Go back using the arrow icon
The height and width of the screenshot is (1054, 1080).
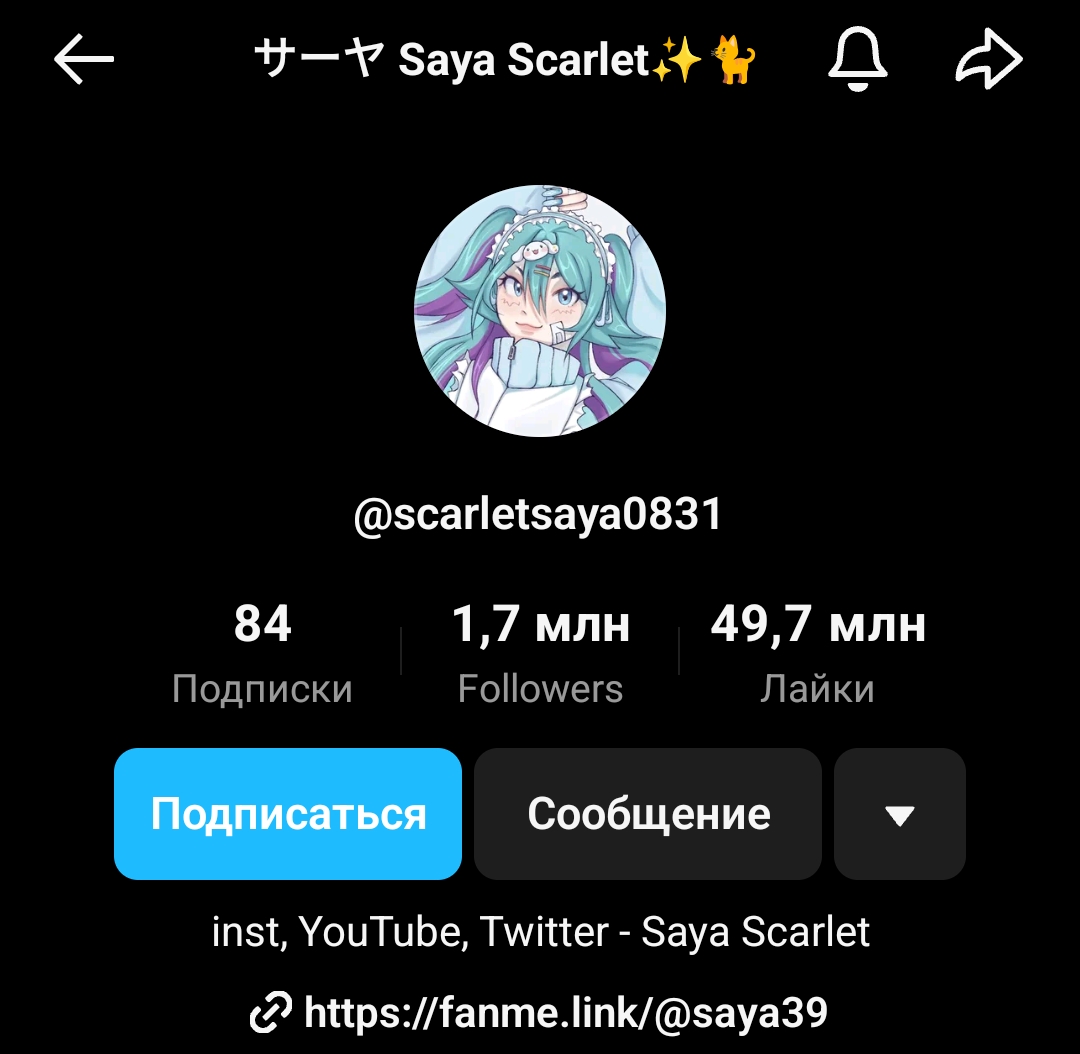[x=84, y=61]
